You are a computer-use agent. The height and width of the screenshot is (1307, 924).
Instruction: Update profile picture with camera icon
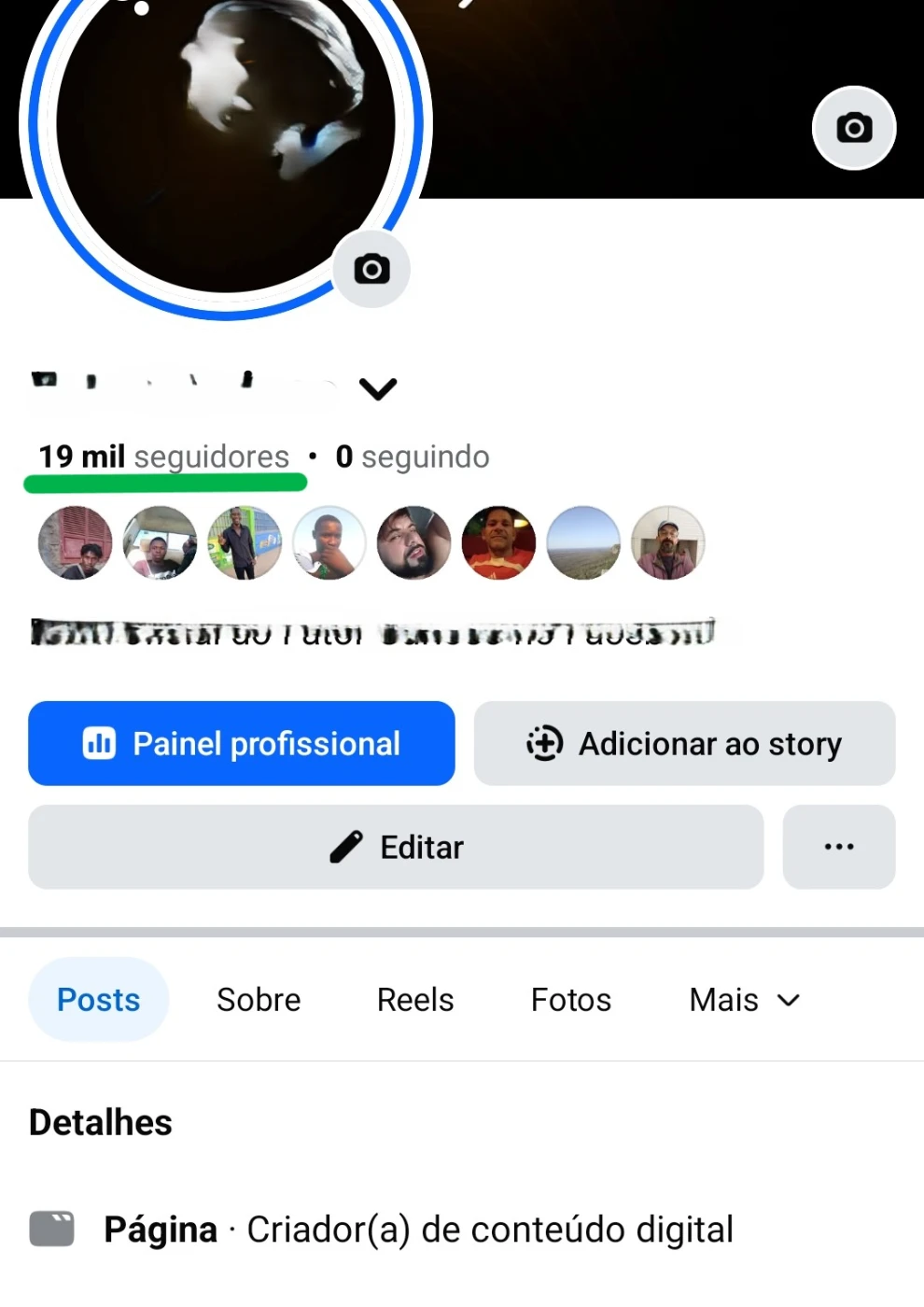(x=371, y=270)
